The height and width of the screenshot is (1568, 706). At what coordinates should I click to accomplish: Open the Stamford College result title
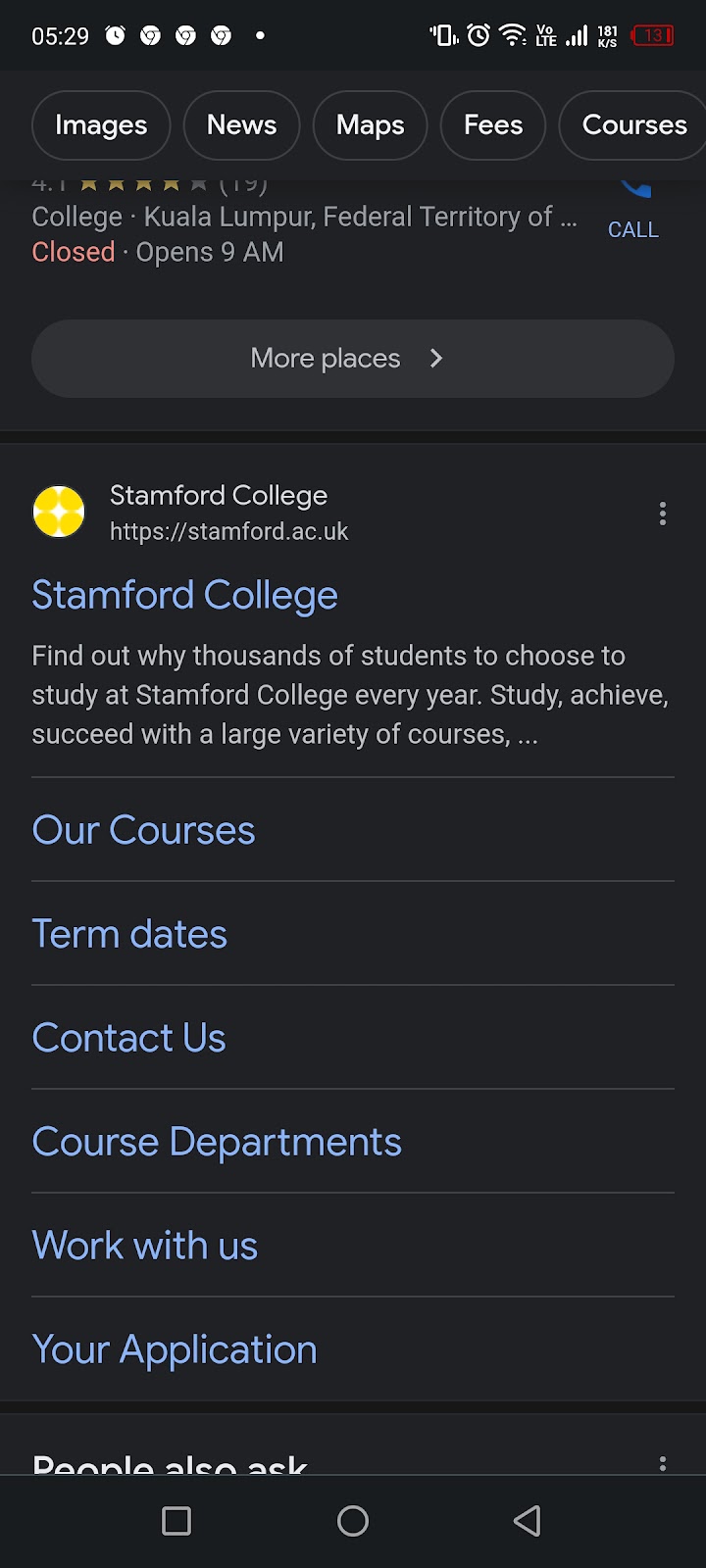185,595
